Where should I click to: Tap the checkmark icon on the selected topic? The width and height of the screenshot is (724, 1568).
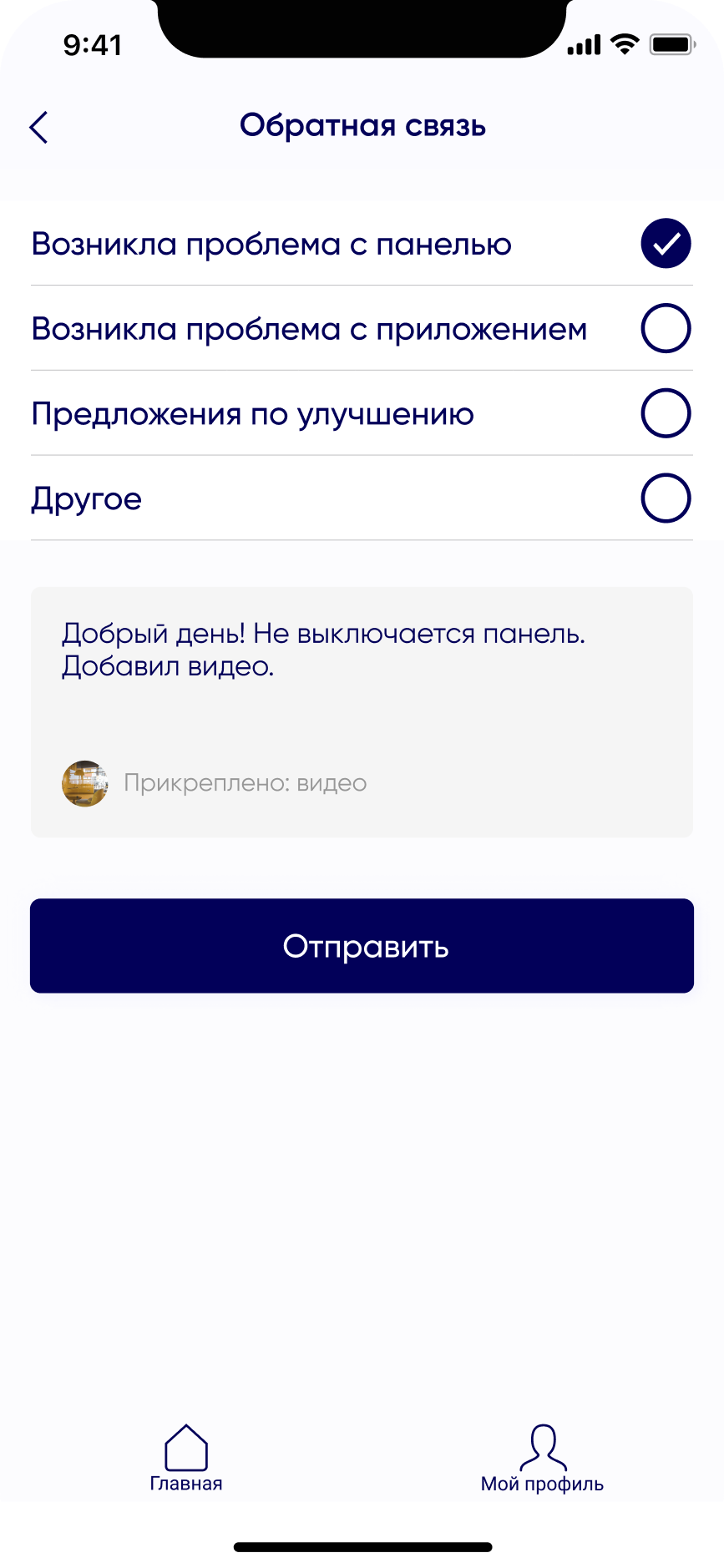click(665, 243)
